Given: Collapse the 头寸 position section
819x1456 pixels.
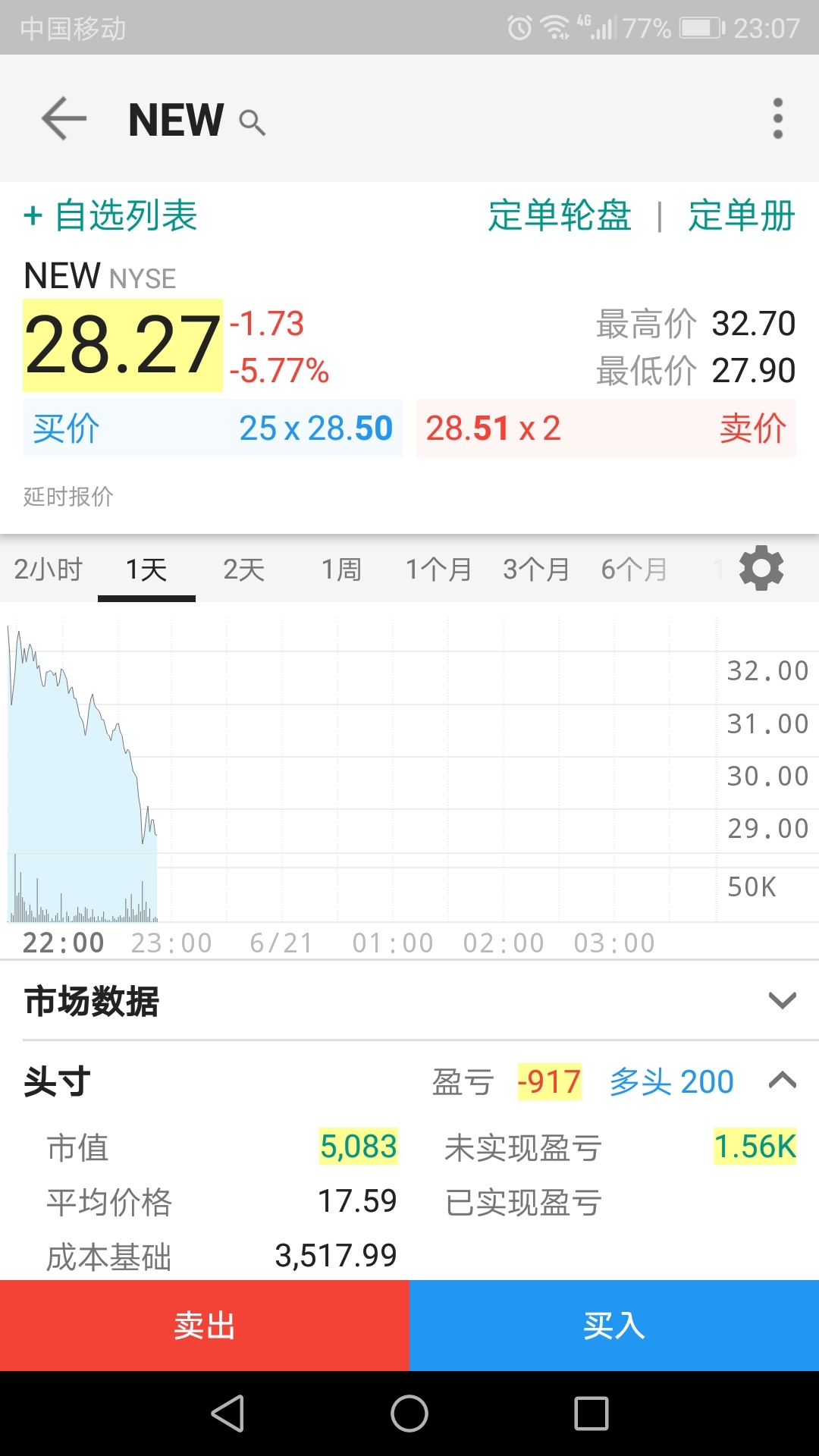Looking at the screenshot, I should pyautogui.click(x=783, y=1080).
